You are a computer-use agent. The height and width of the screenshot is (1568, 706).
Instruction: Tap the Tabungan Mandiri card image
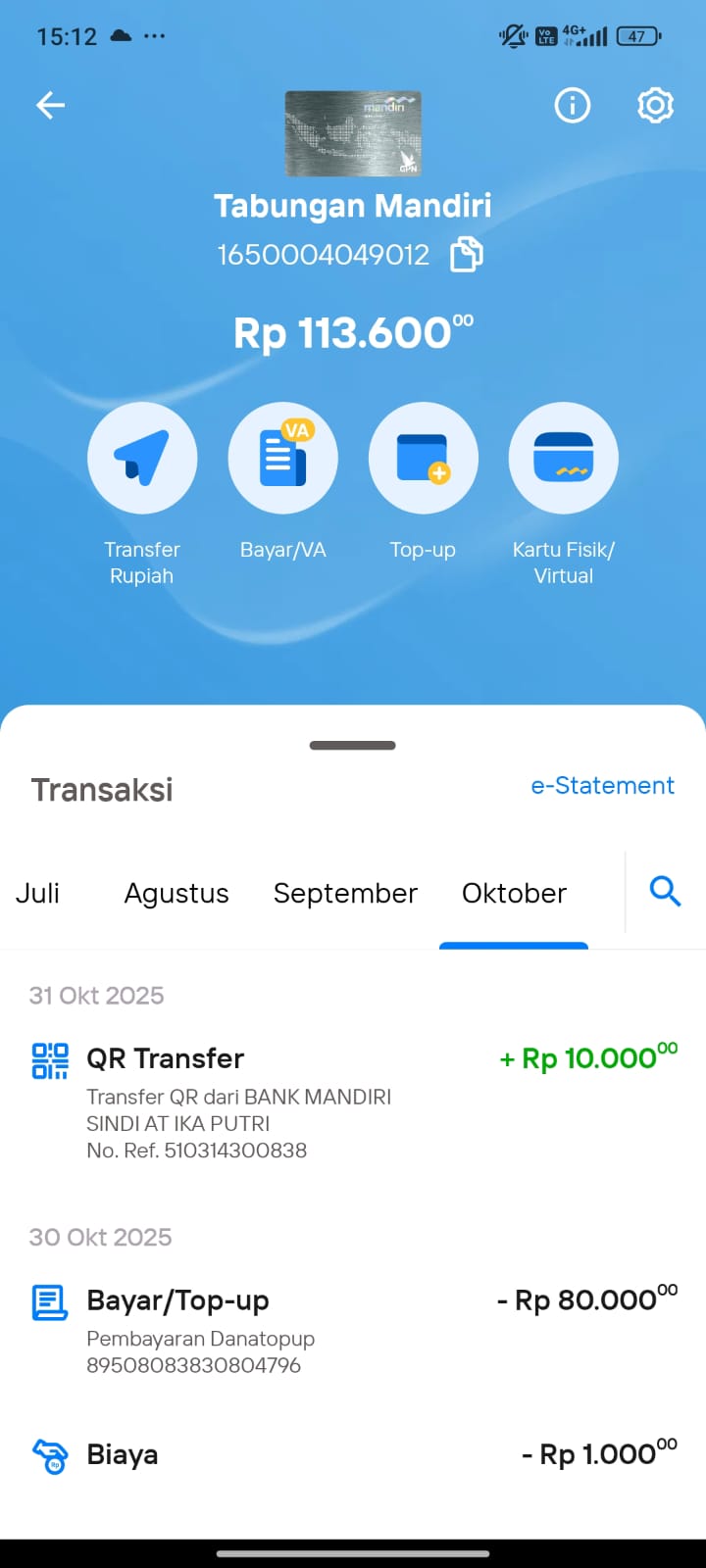click(x=353, y=133)
